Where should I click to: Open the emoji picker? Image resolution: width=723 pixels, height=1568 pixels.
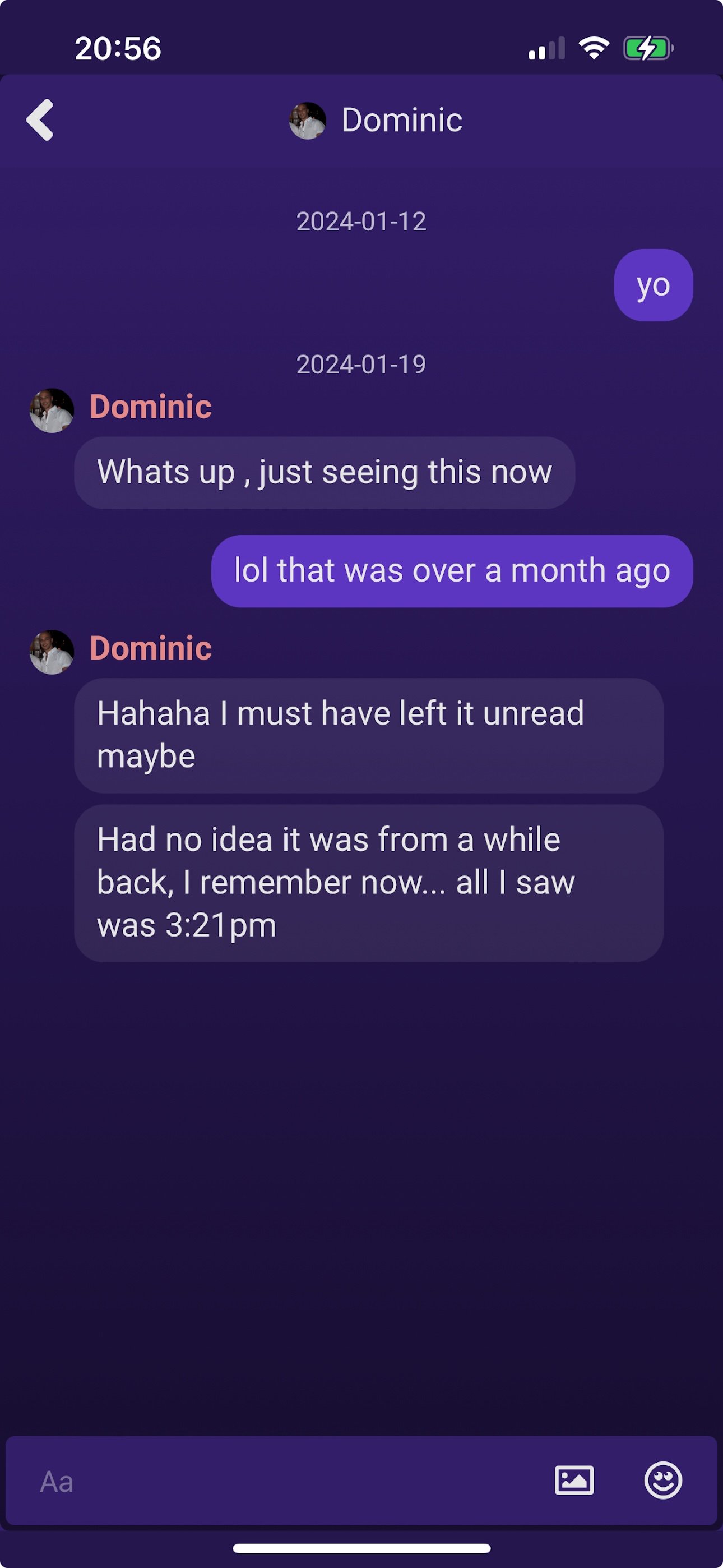coord(662,1481)
